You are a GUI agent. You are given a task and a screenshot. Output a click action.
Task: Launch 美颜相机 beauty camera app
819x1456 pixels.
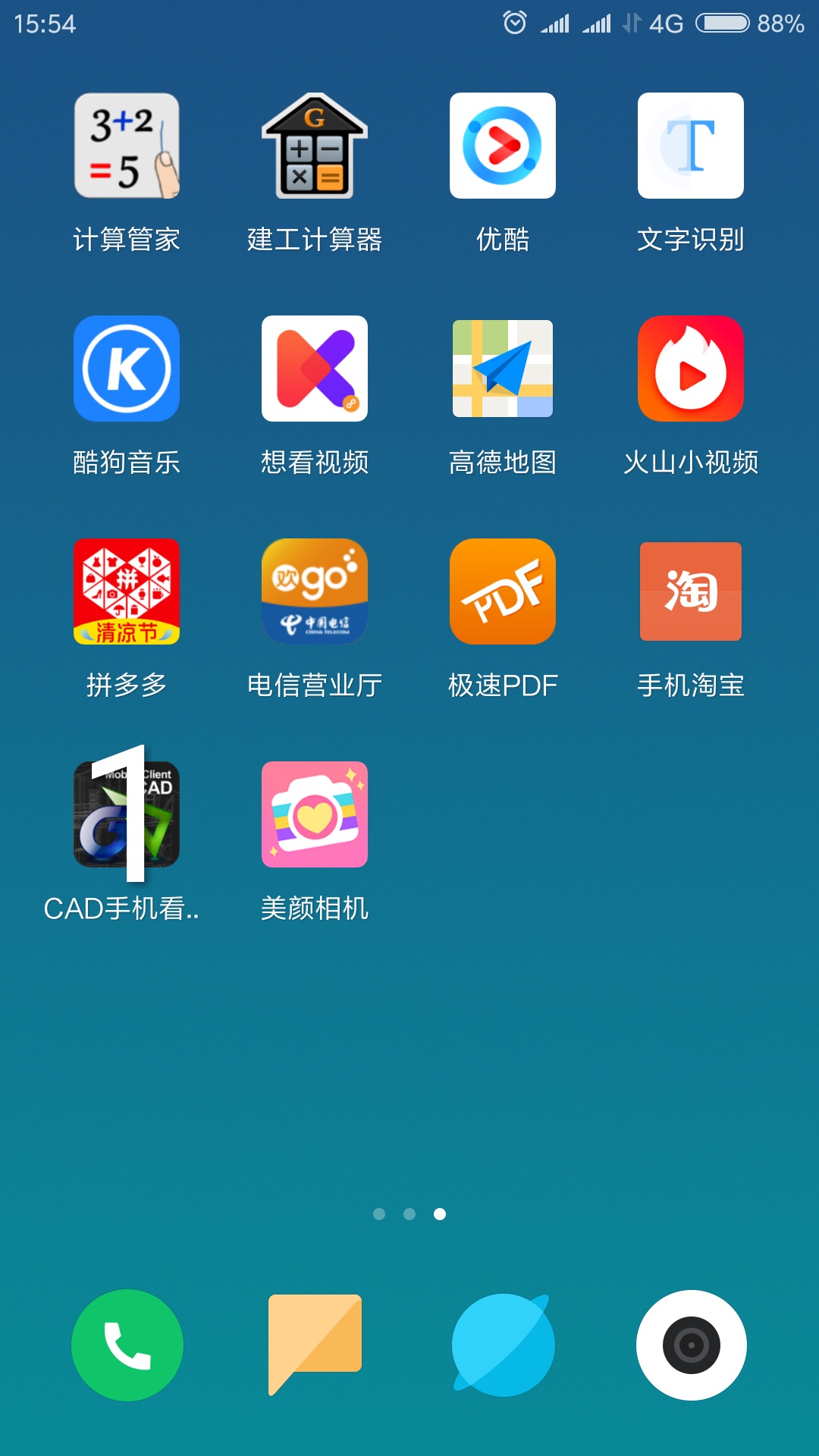coord(315,814)
